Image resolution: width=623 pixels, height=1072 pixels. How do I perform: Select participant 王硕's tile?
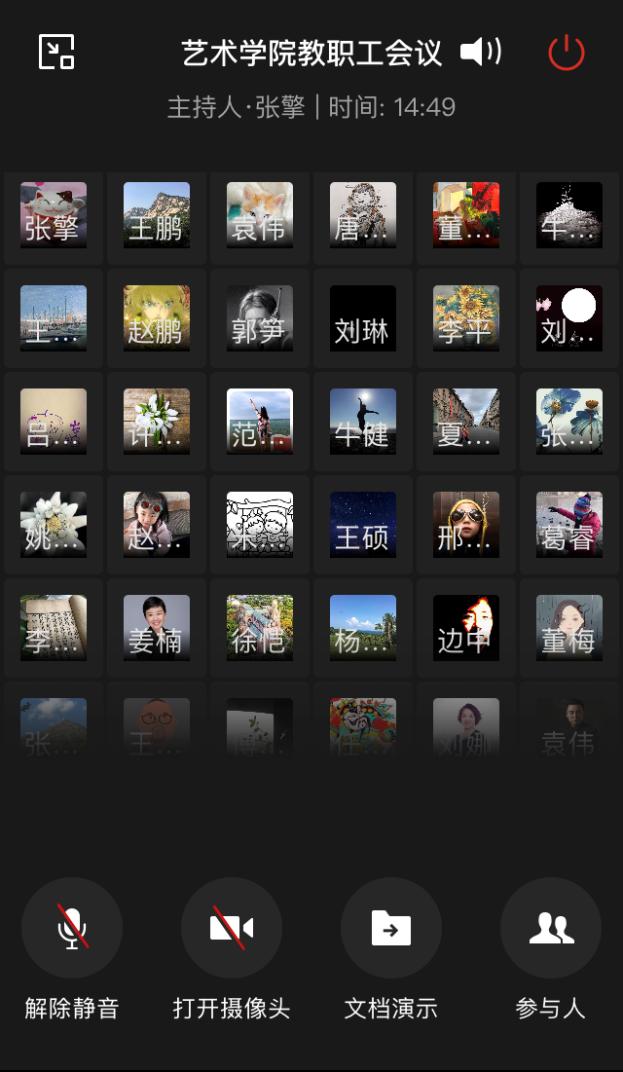coord(362,524)
